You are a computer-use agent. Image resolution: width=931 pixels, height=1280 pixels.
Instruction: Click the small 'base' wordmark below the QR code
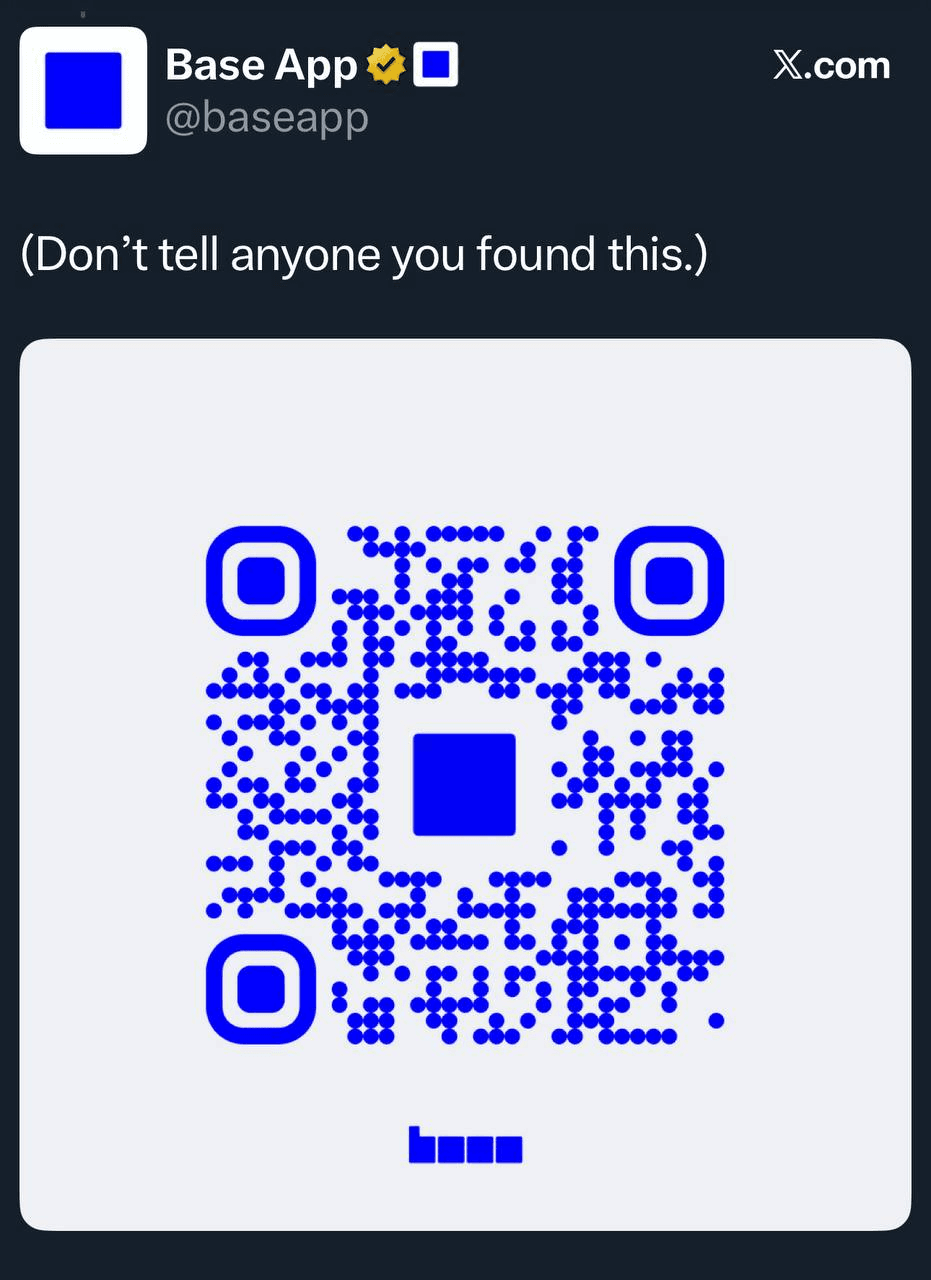point(464,1147)
